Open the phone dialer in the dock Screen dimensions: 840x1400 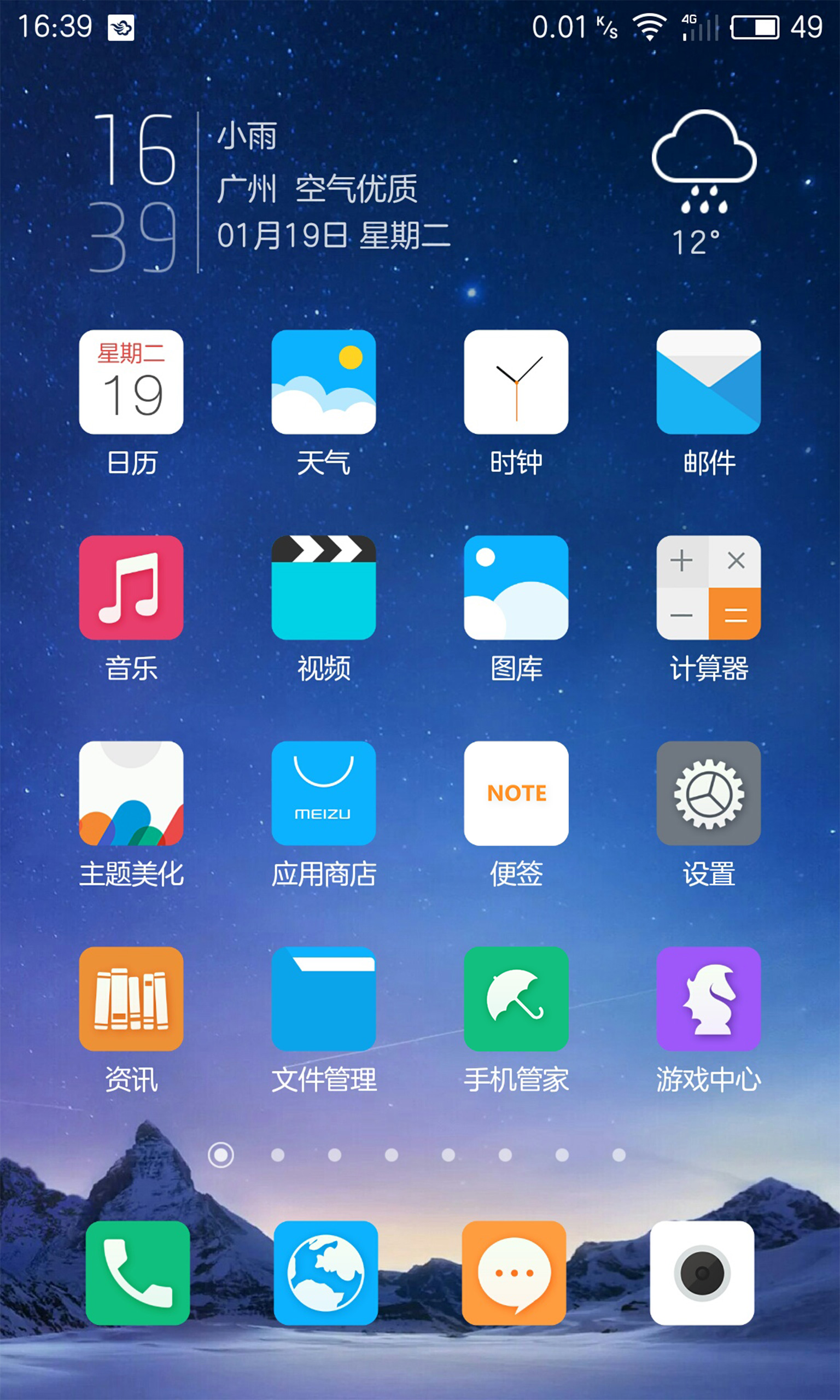[138, 1273]
